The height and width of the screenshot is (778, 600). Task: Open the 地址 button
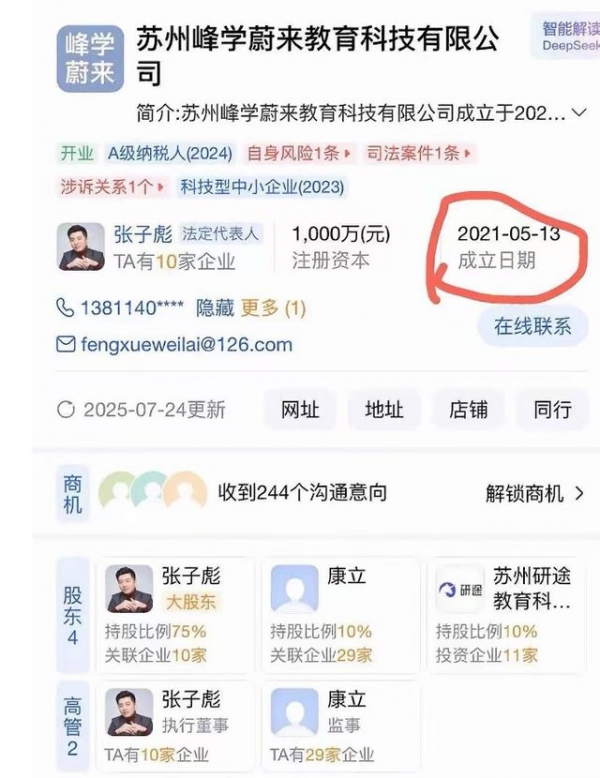point(384,409)
